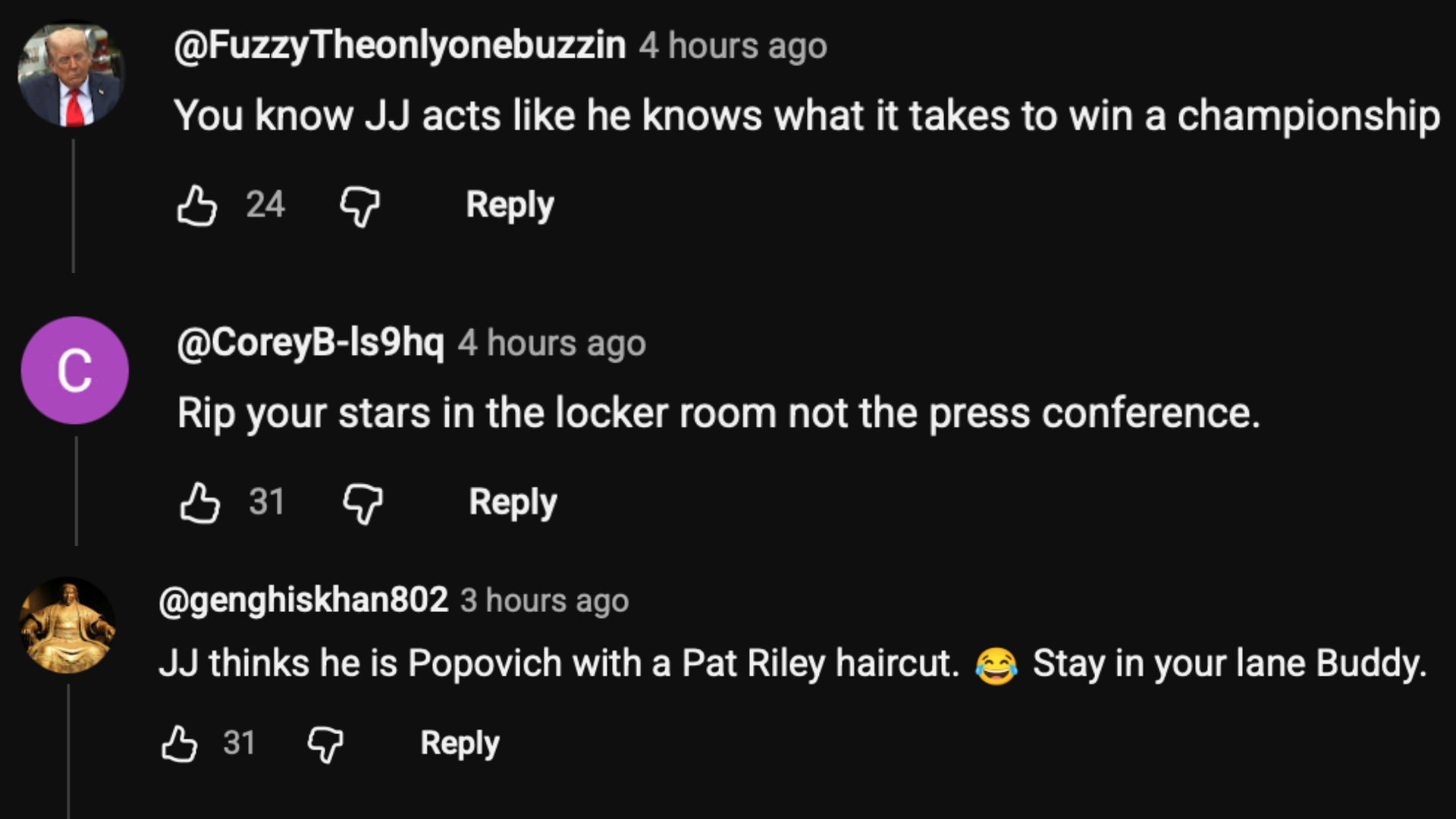Image resolution: width=1456 pixels, height=819 pixels.
Task: Open the golden statue avatar of @genghiskhan802
Action: tap(67, 626)
